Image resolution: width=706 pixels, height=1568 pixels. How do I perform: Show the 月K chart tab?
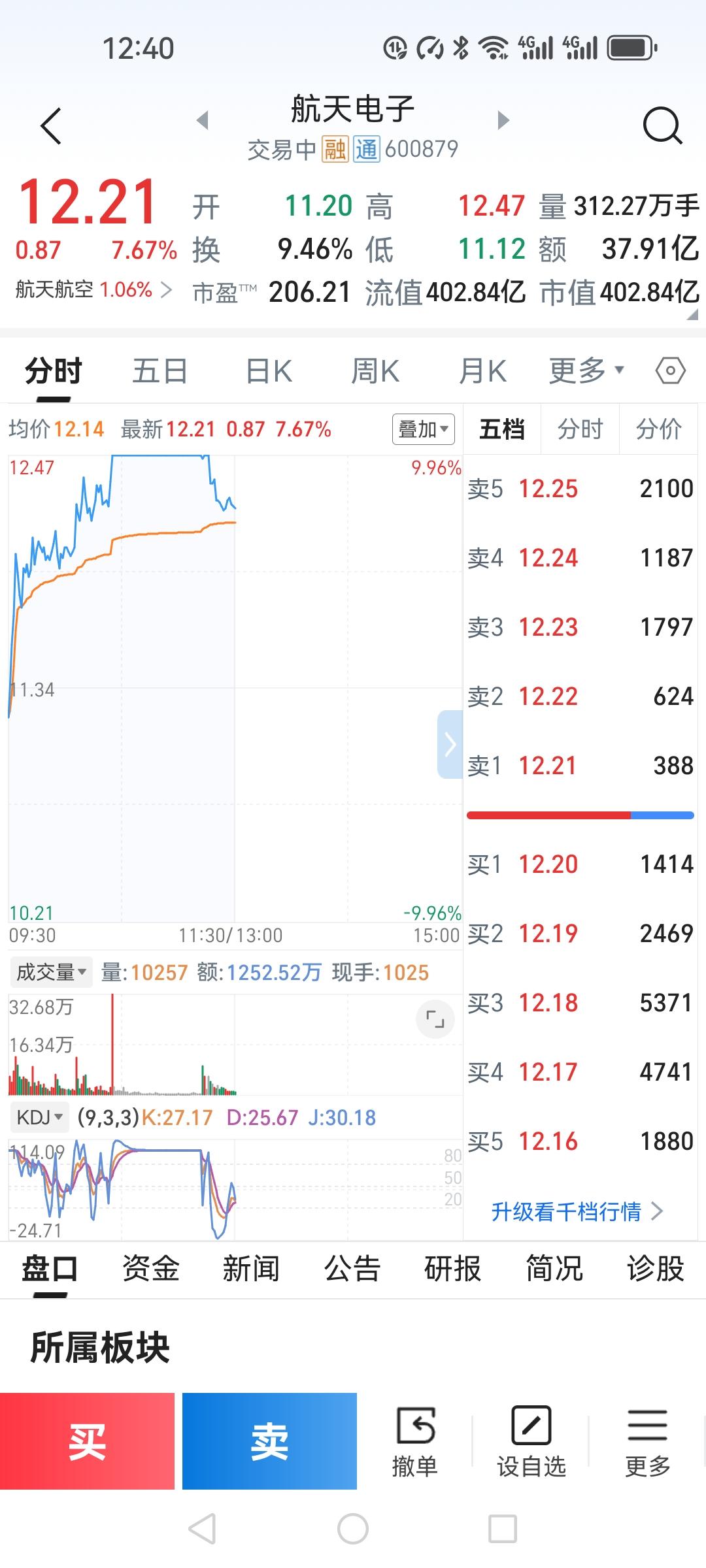(482, 371)
